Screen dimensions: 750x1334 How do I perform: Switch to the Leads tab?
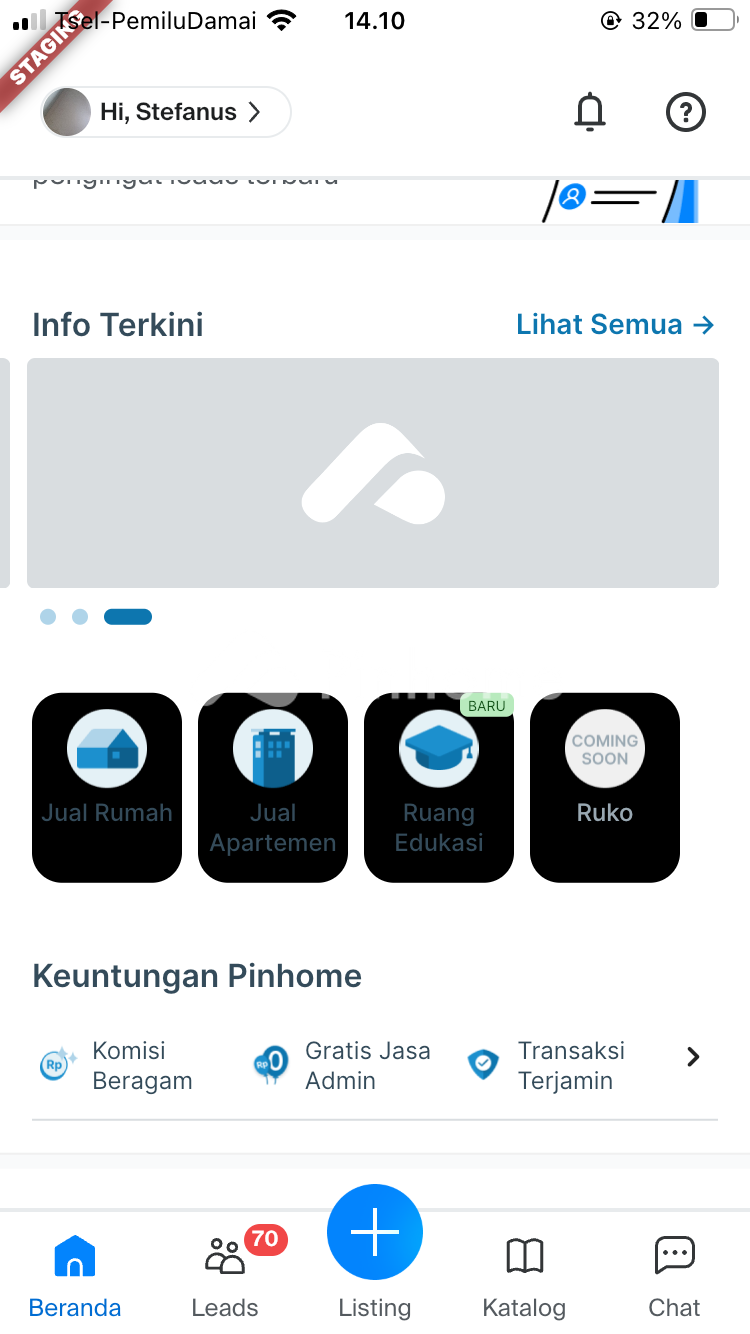[226, 1277]
